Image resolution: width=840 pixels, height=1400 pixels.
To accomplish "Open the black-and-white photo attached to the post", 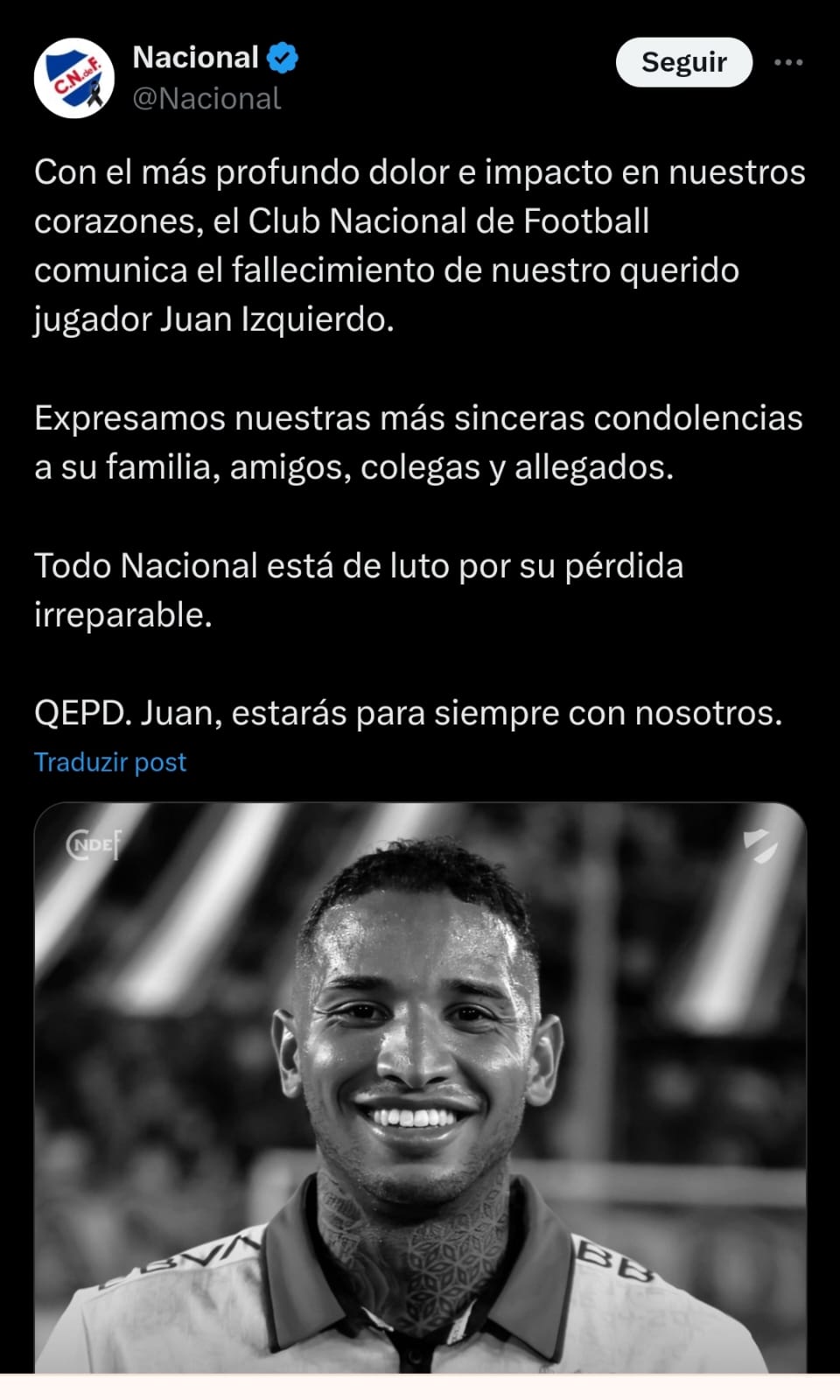I will coord(420,1088).
